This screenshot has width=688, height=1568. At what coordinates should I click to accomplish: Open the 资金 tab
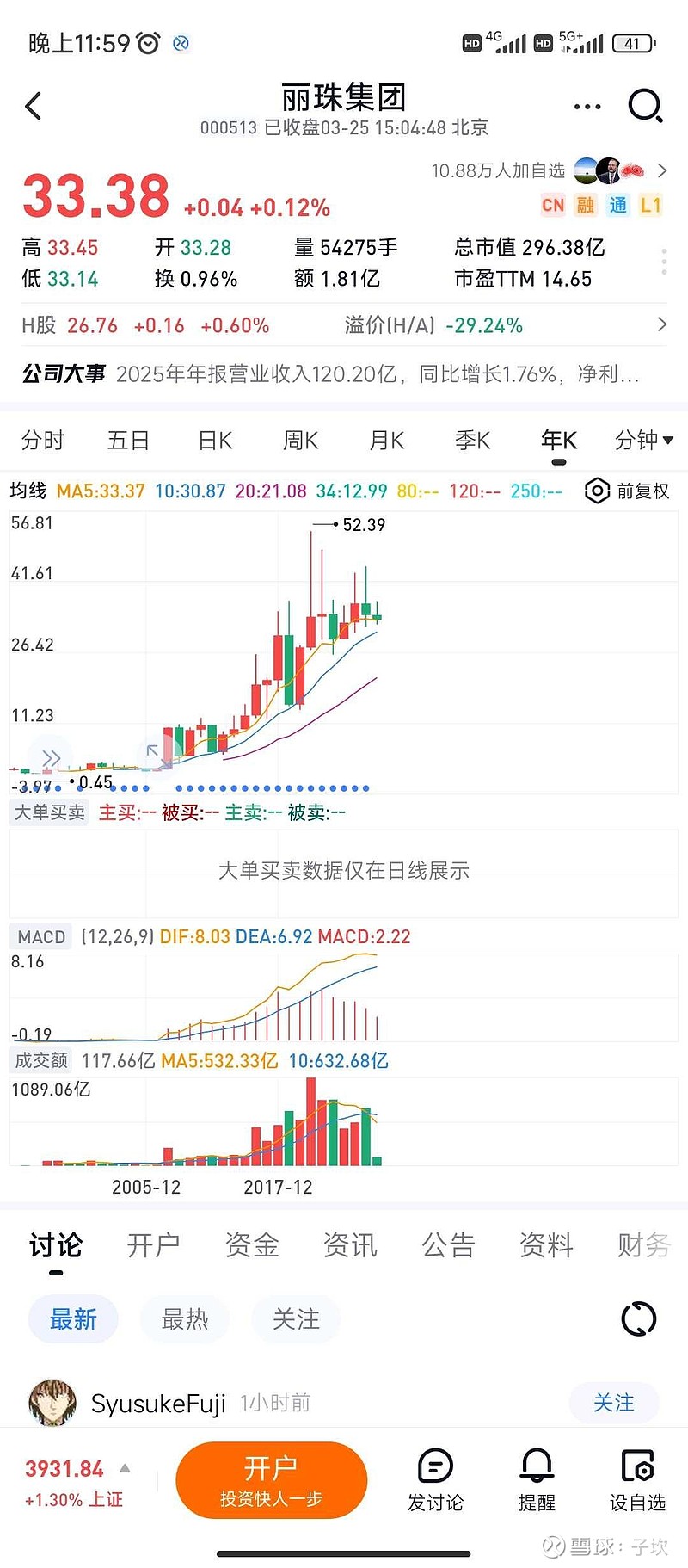251,1244
